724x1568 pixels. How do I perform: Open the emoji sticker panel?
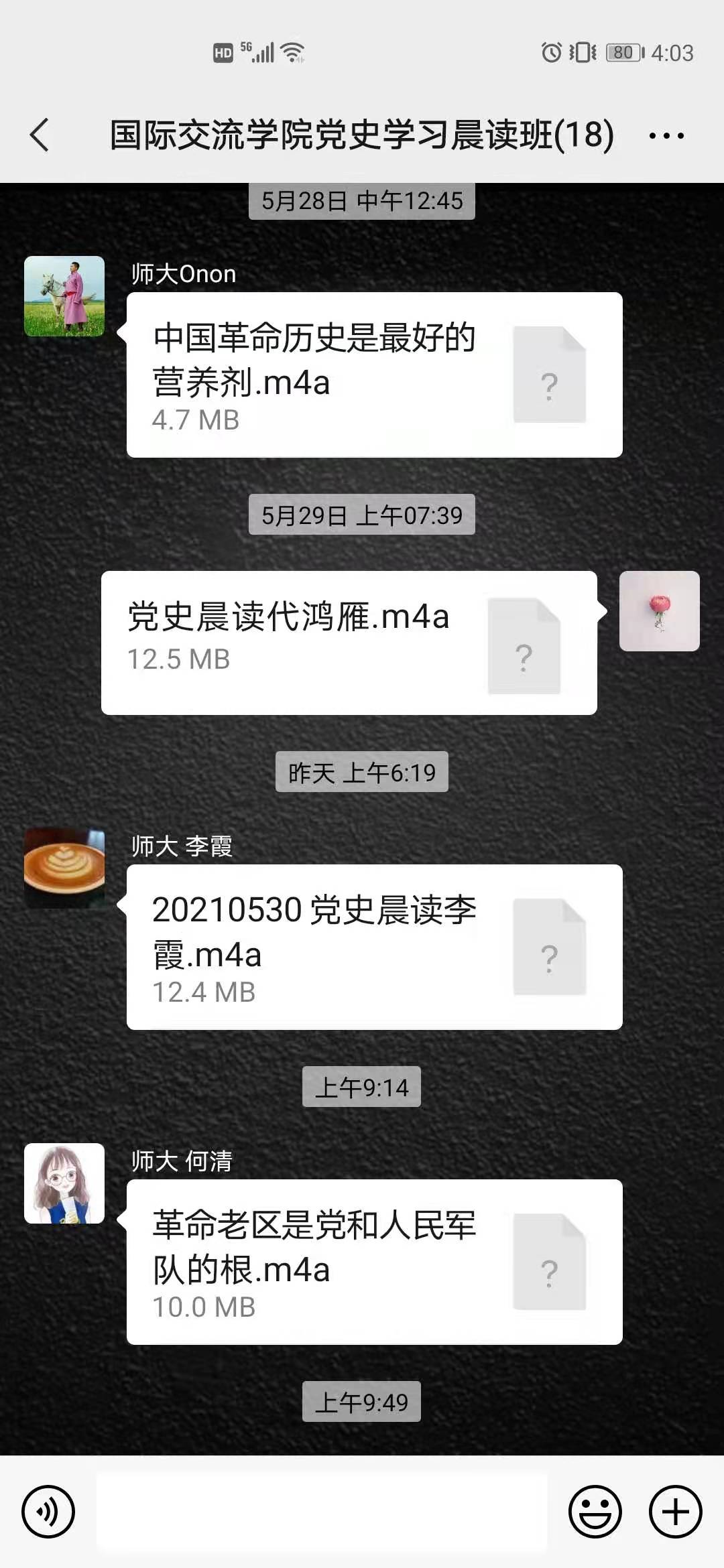point(595,1512)
